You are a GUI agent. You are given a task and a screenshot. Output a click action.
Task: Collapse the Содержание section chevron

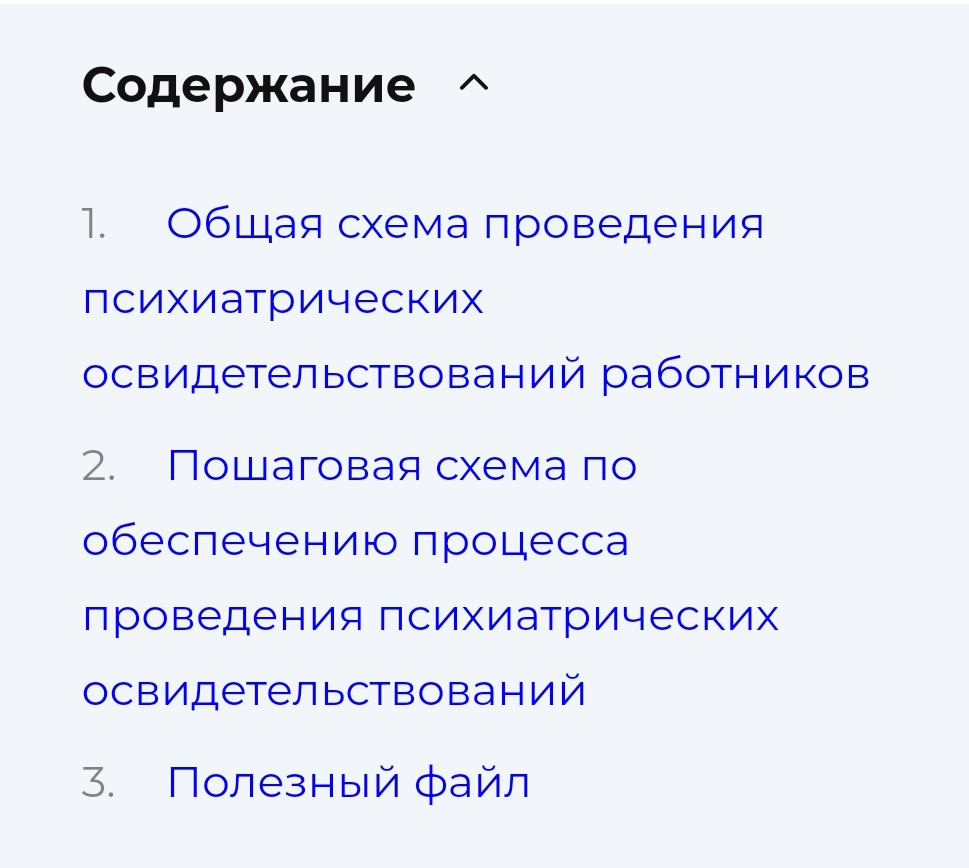coord(474,86)
